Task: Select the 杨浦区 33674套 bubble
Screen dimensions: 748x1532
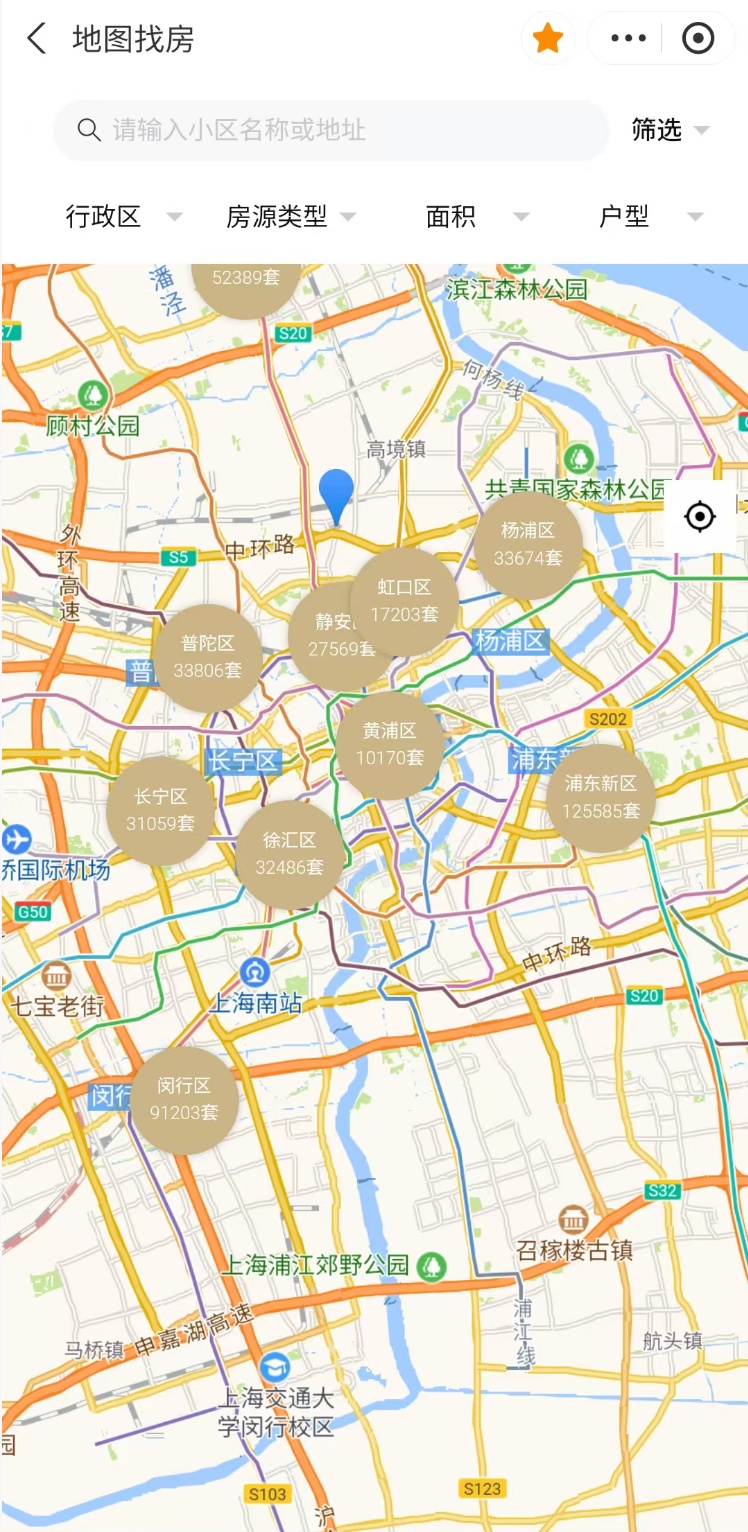Action: tap(528, 546)
